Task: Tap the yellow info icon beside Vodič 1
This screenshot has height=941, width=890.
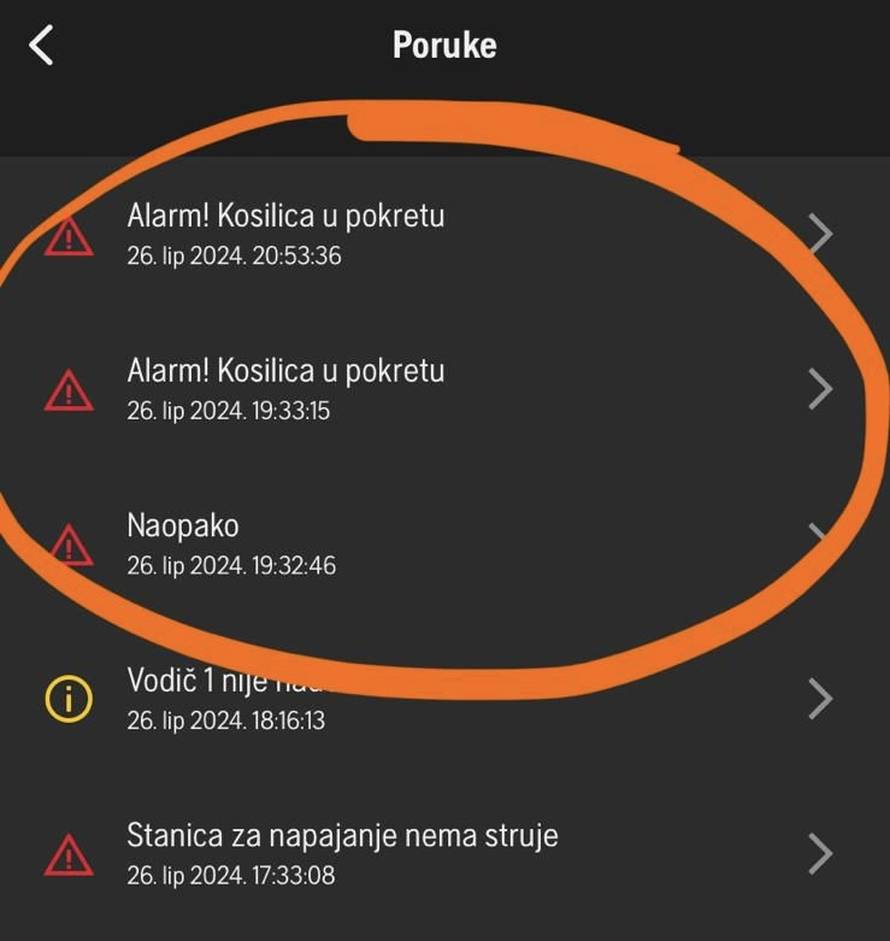Action: 68,699
